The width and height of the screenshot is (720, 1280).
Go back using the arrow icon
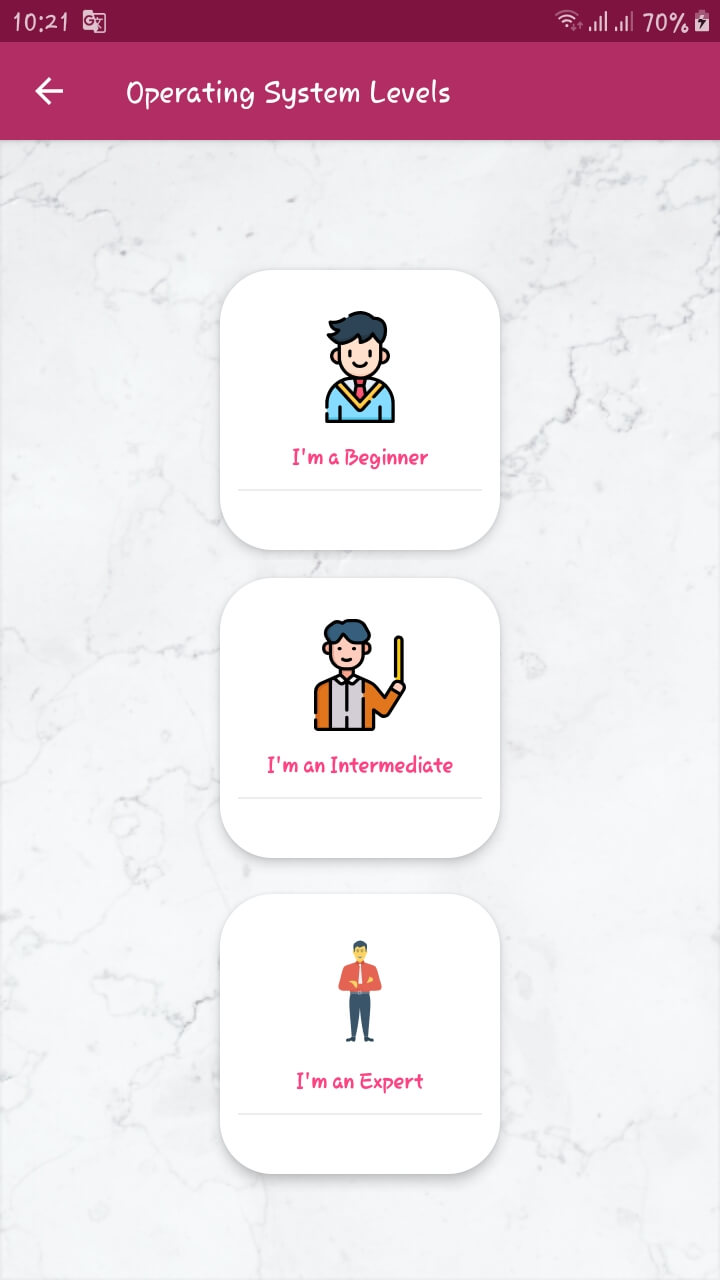49,92
